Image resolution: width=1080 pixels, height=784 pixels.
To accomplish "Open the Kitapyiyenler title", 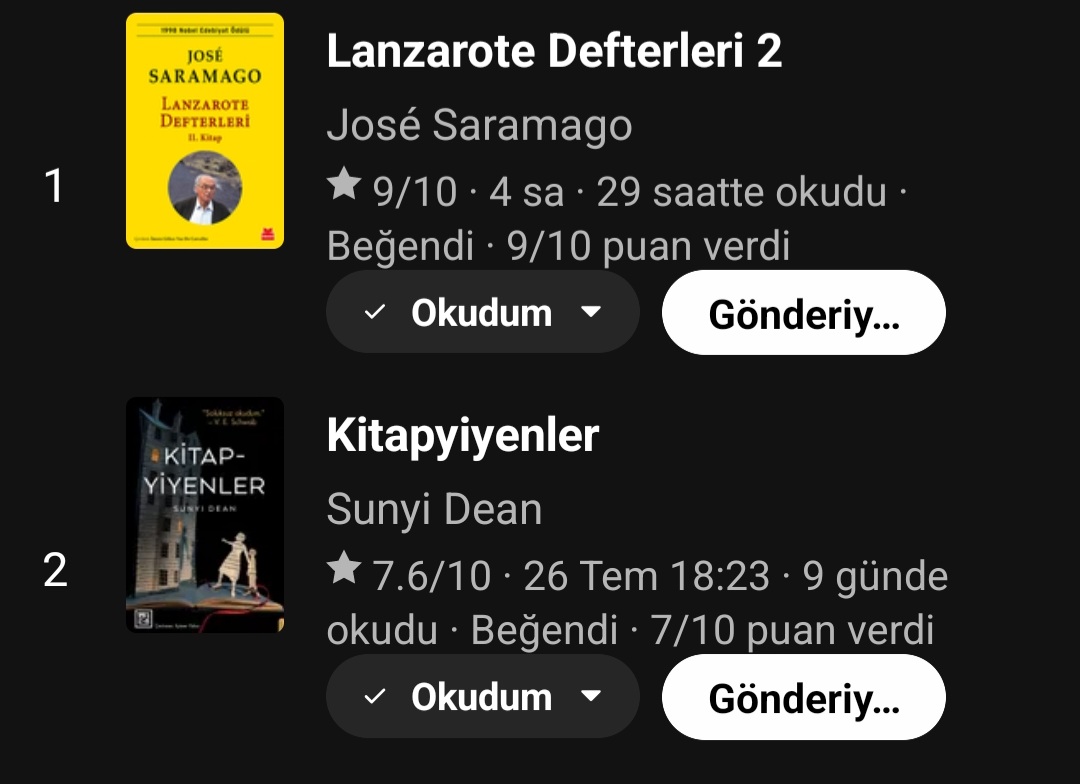I will tap(462, 436).
